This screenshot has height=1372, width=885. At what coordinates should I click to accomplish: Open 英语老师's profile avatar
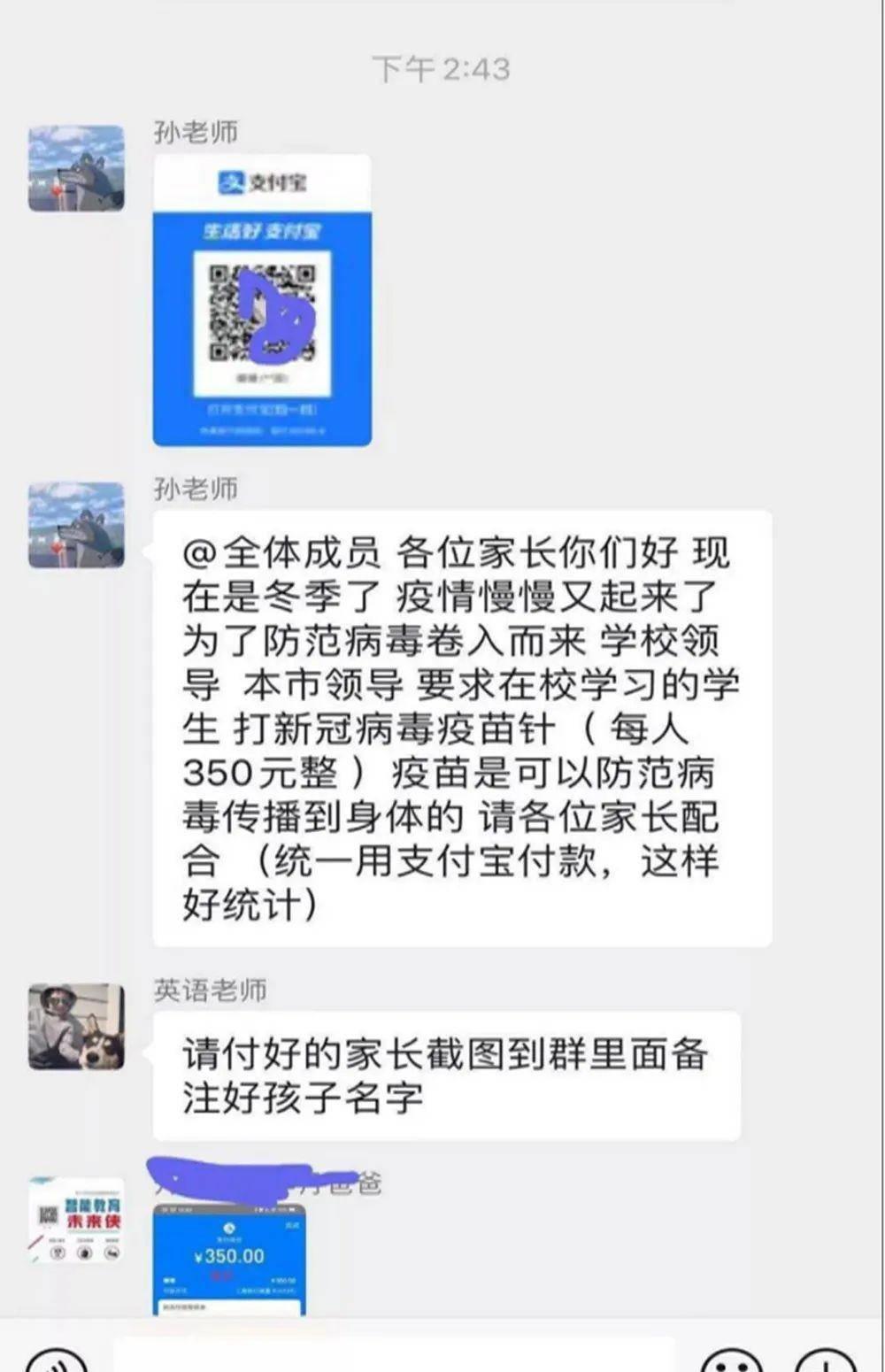(x=76, y=1026)
